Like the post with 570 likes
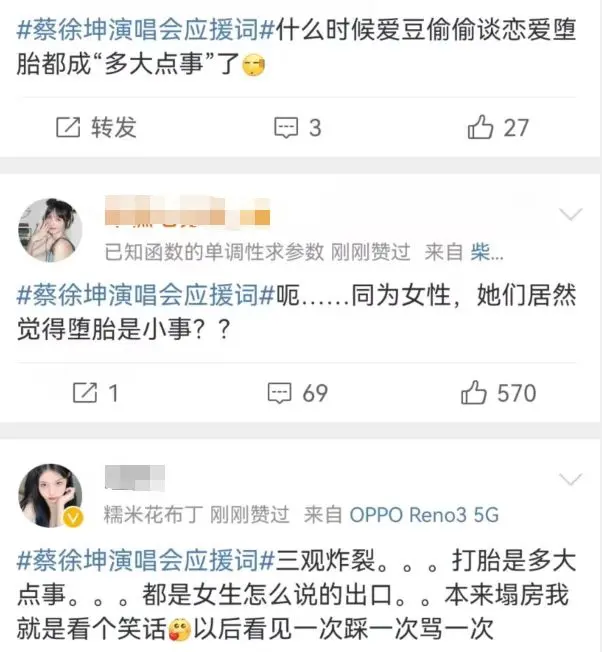The width and height of the screenshot is (602, 652). (x=498, y=393)
